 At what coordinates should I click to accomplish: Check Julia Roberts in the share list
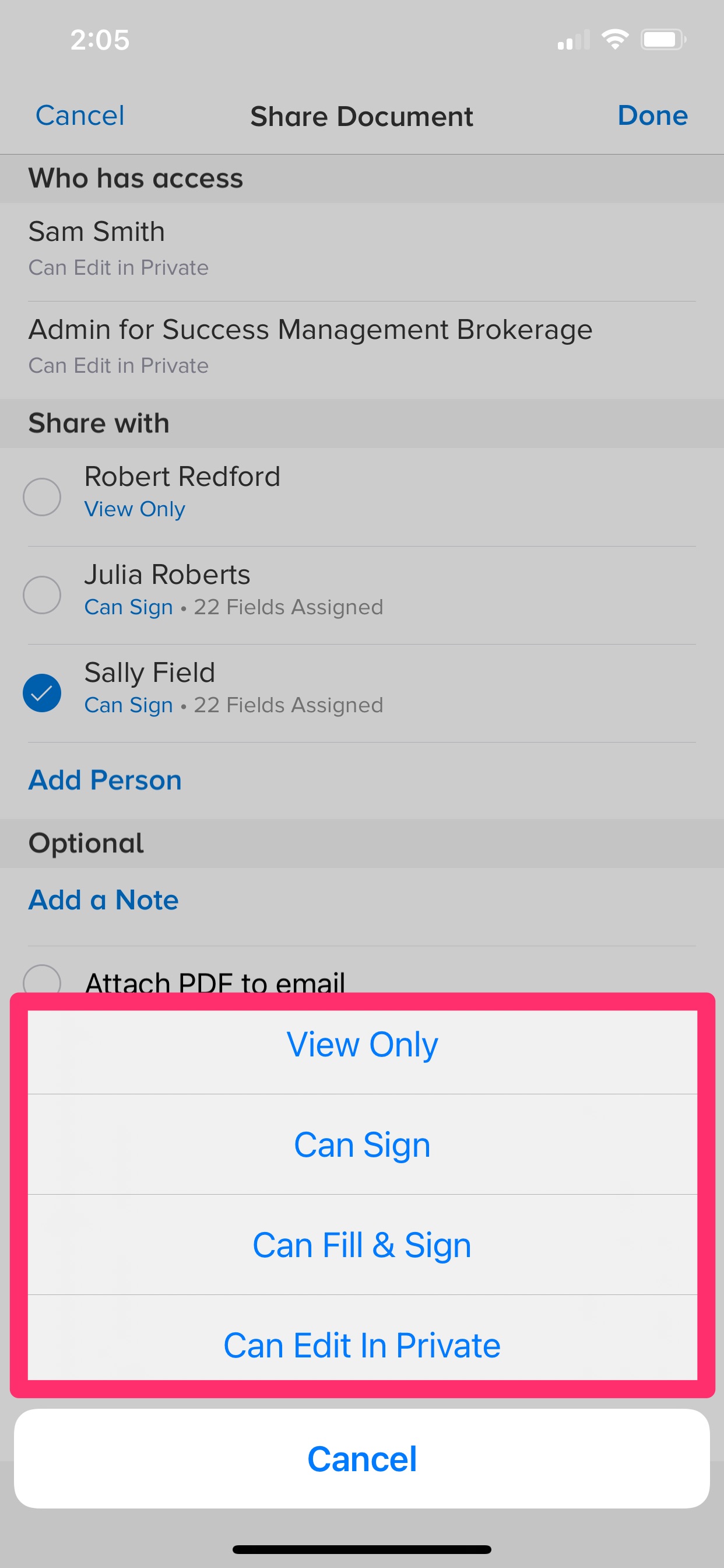43,594
